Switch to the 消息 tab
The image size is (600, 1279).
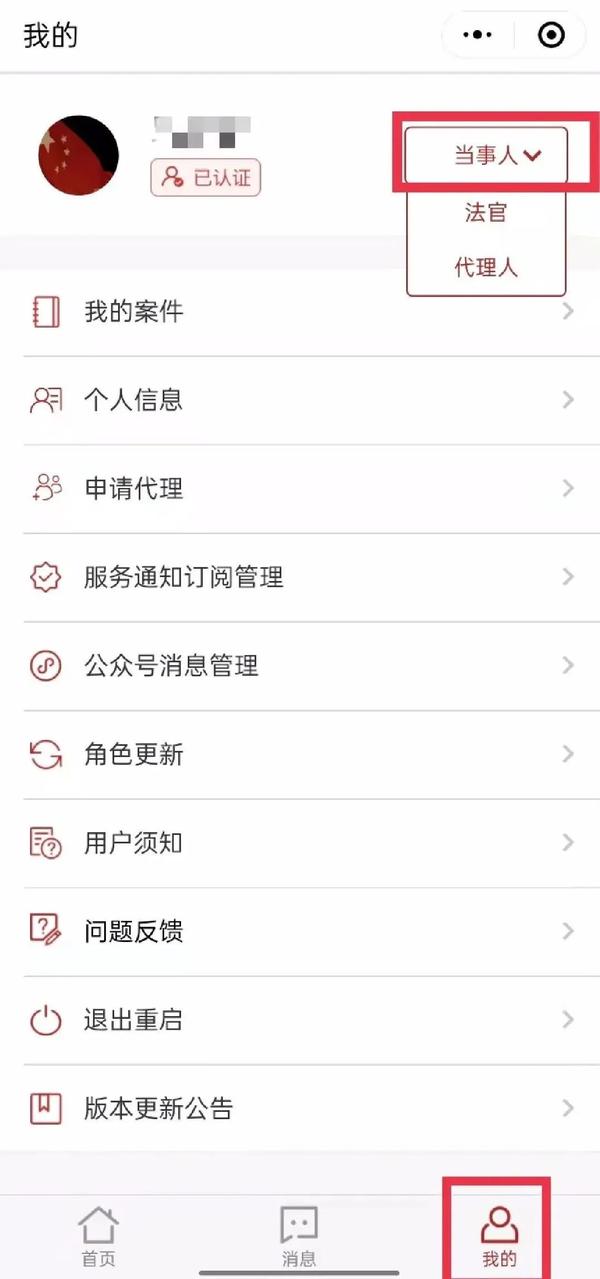[x=299, y=1234]
